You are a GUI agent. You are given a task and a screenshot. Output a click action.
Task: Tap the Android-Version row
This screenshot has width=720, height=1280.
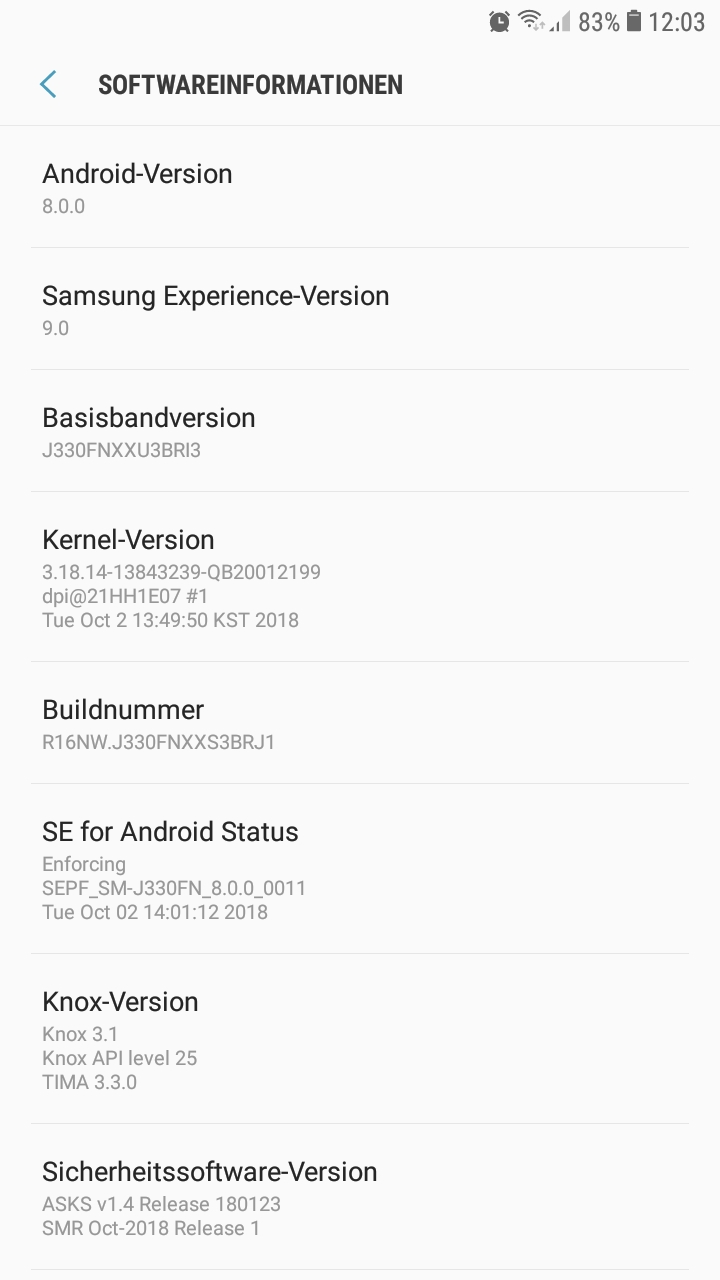point(360,188)
